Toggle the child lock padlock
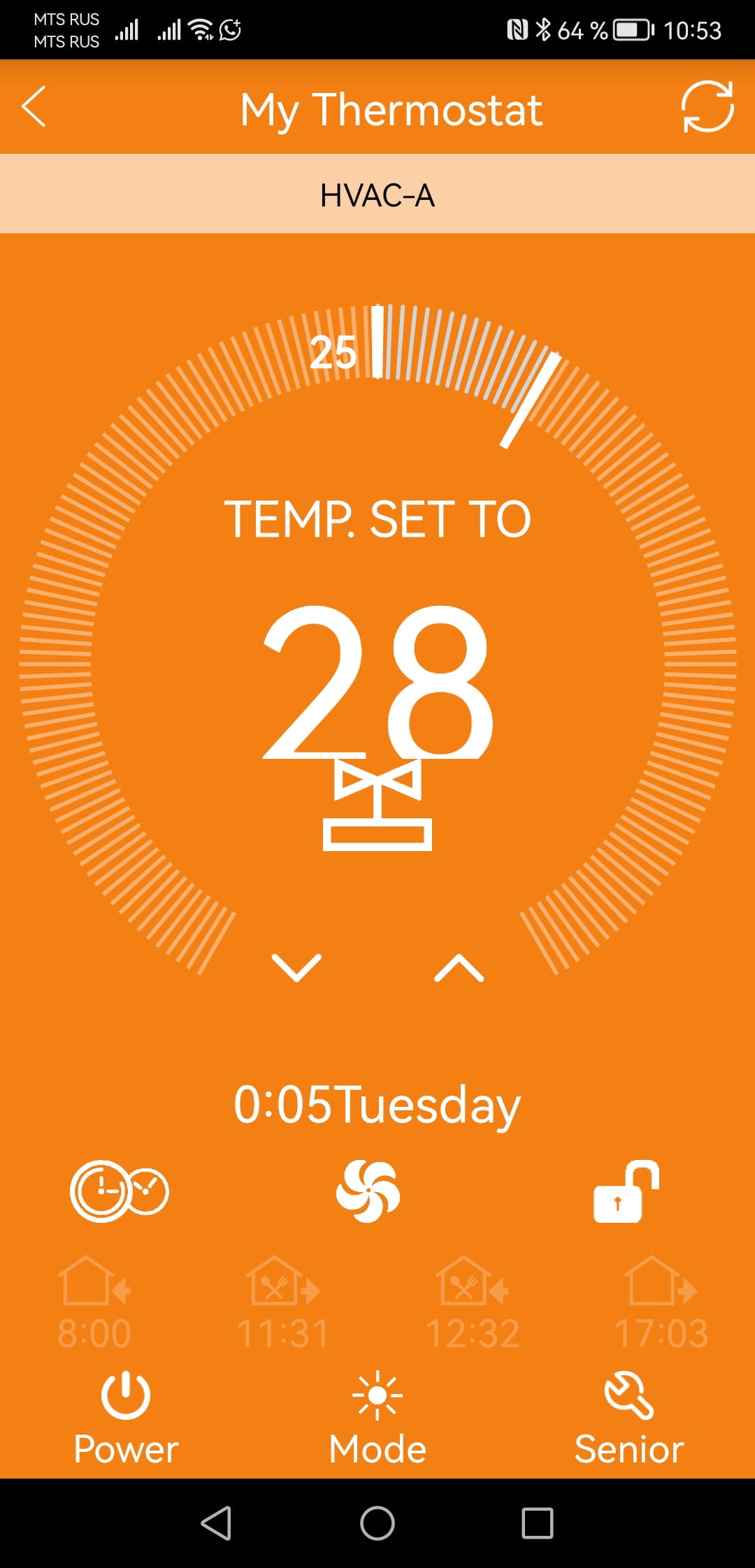The width and height of the screenshot is (755, 1568). (626, 1191)
